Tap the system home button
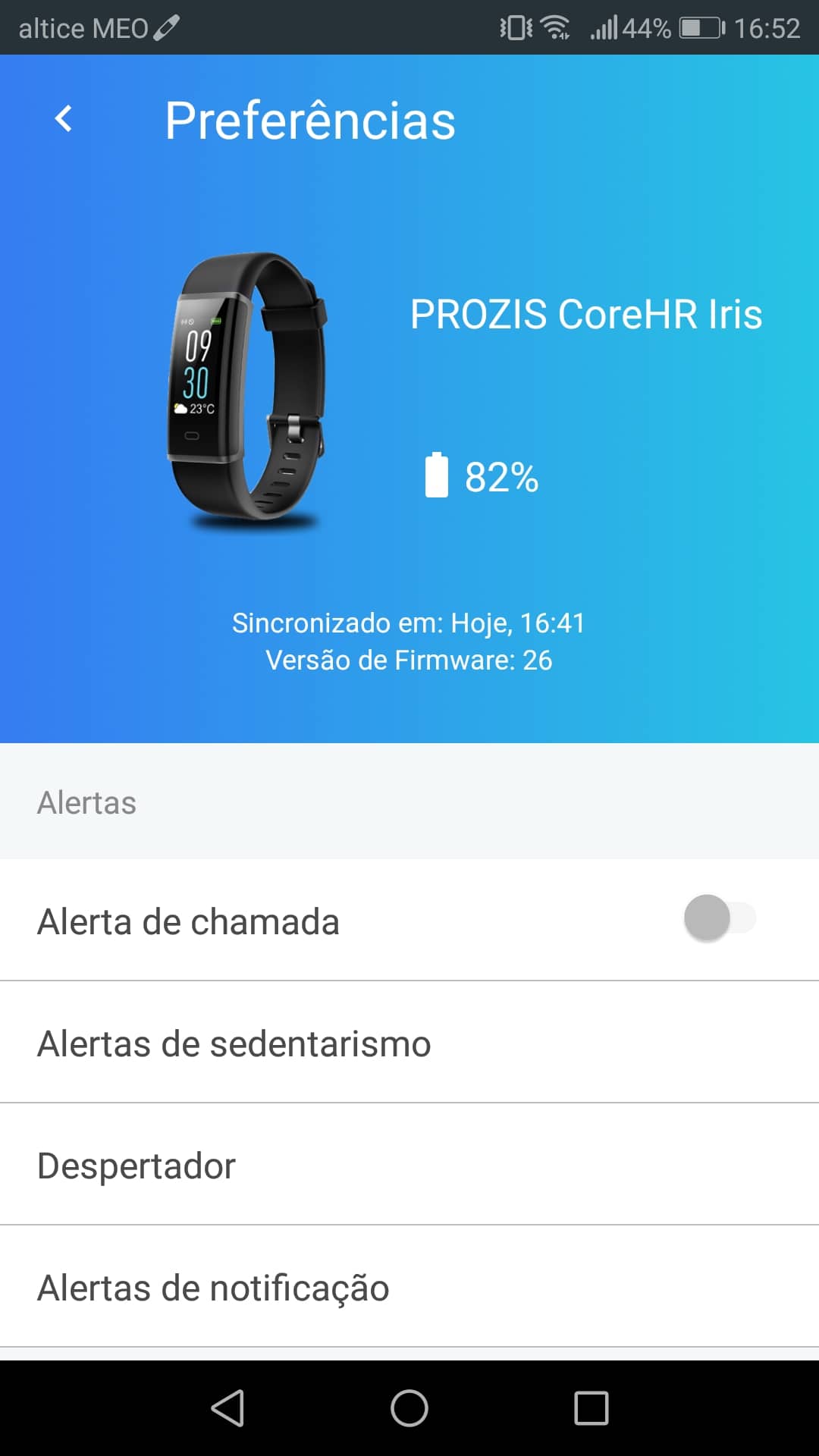This screenshot has width=819, height=1456. click(409, 1408)
